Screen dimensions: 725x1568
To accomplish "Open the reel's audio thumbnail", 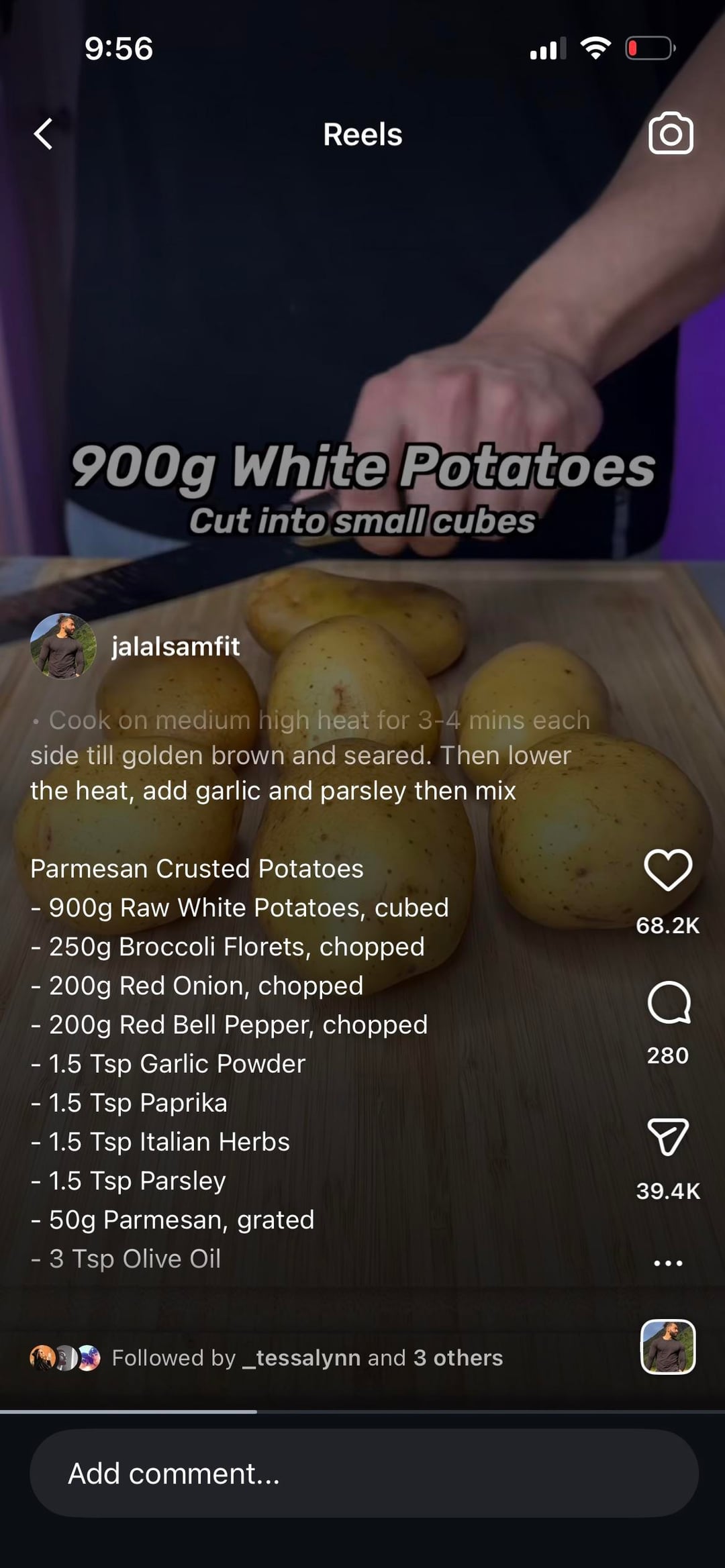I will [668, 1347].
